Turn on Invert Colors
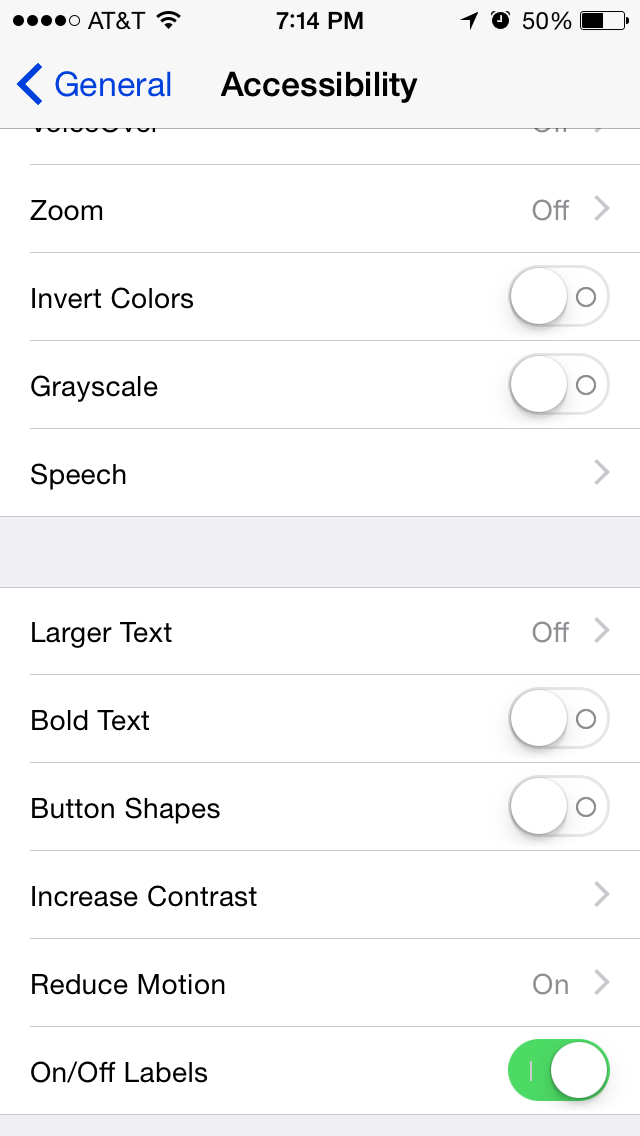 559,297
